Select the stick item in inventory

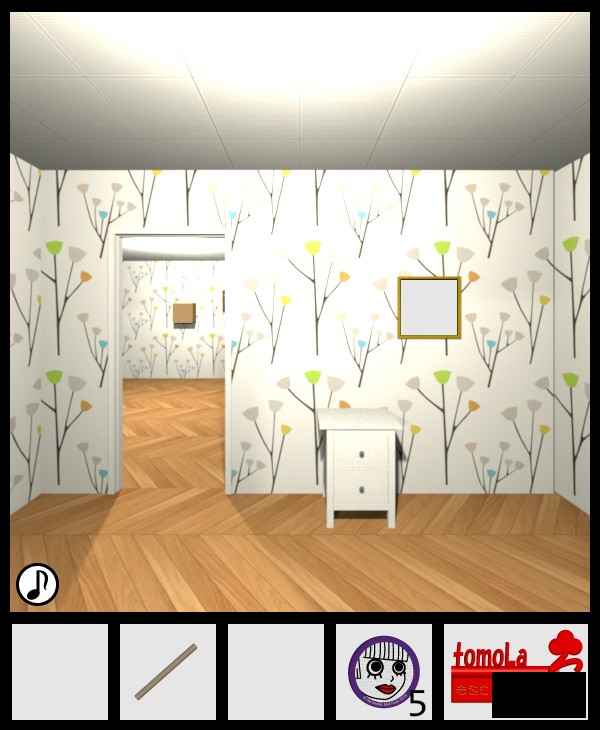click(x=167, y=672)
